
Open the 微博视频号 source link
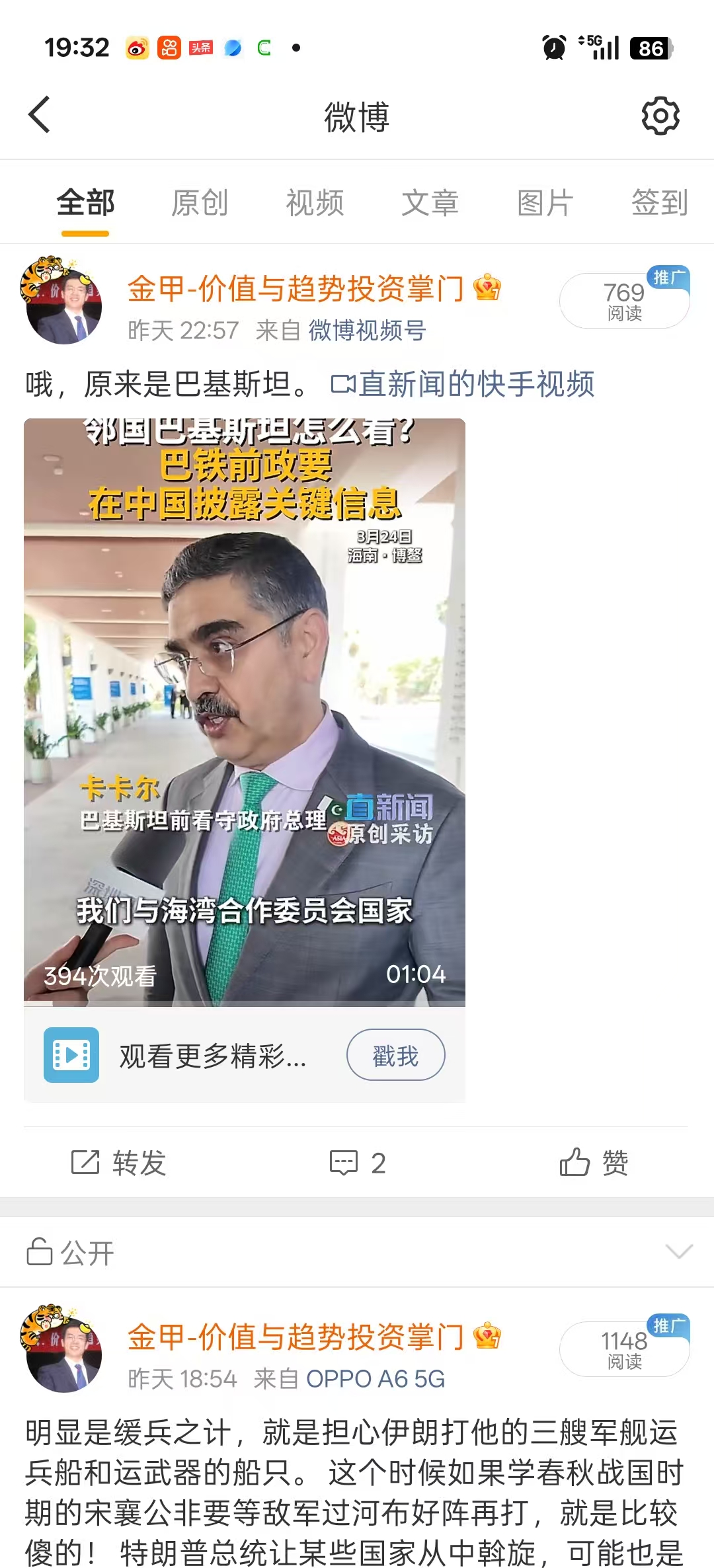pos(368,331)
